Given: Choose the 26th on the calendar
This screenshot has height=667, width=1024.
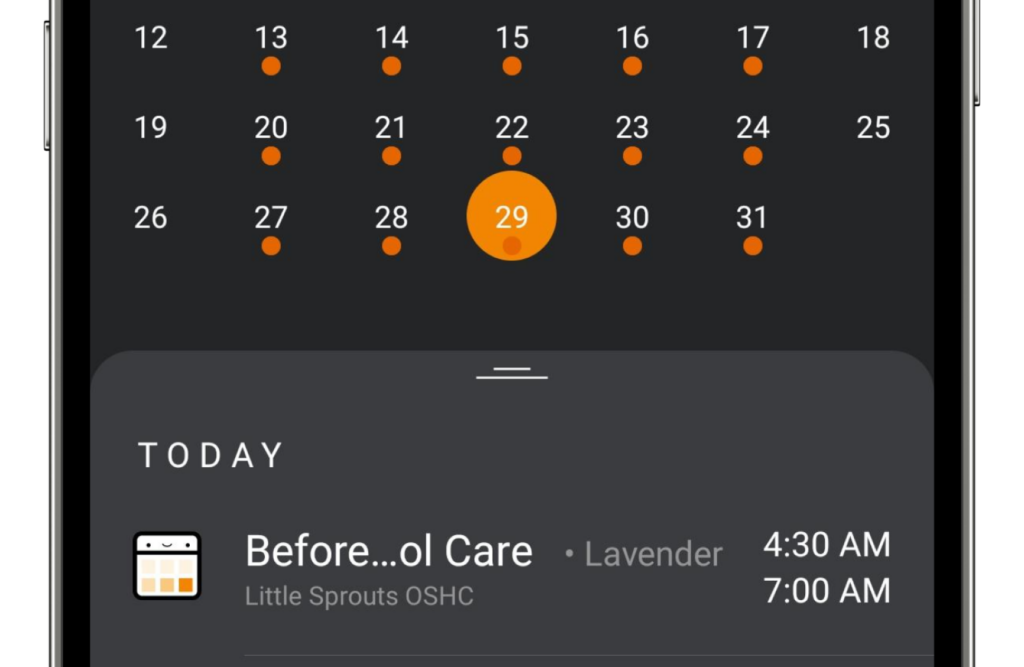Looking at the screenshot, I should coord(151,218).
